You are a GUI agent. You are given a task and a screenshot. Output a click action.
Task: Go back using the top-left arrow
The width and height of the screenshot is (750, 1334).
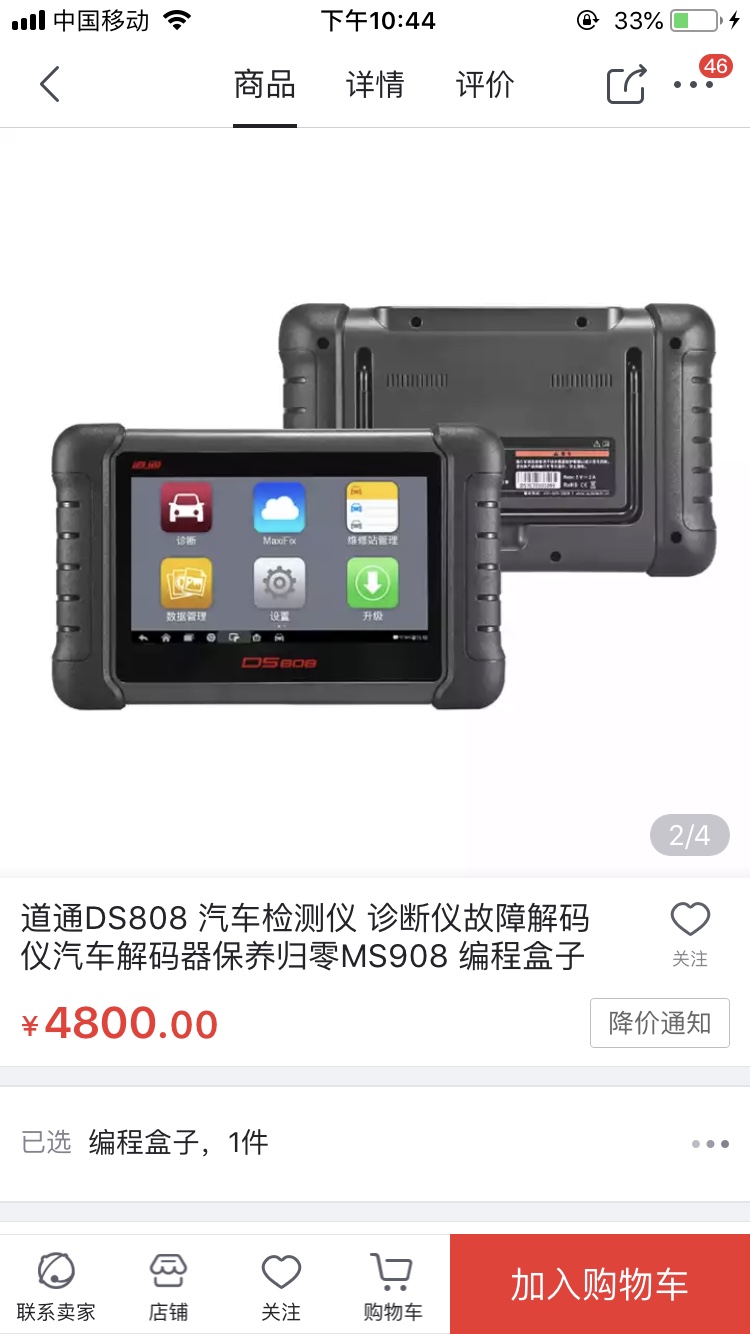(x=50, y=85)
